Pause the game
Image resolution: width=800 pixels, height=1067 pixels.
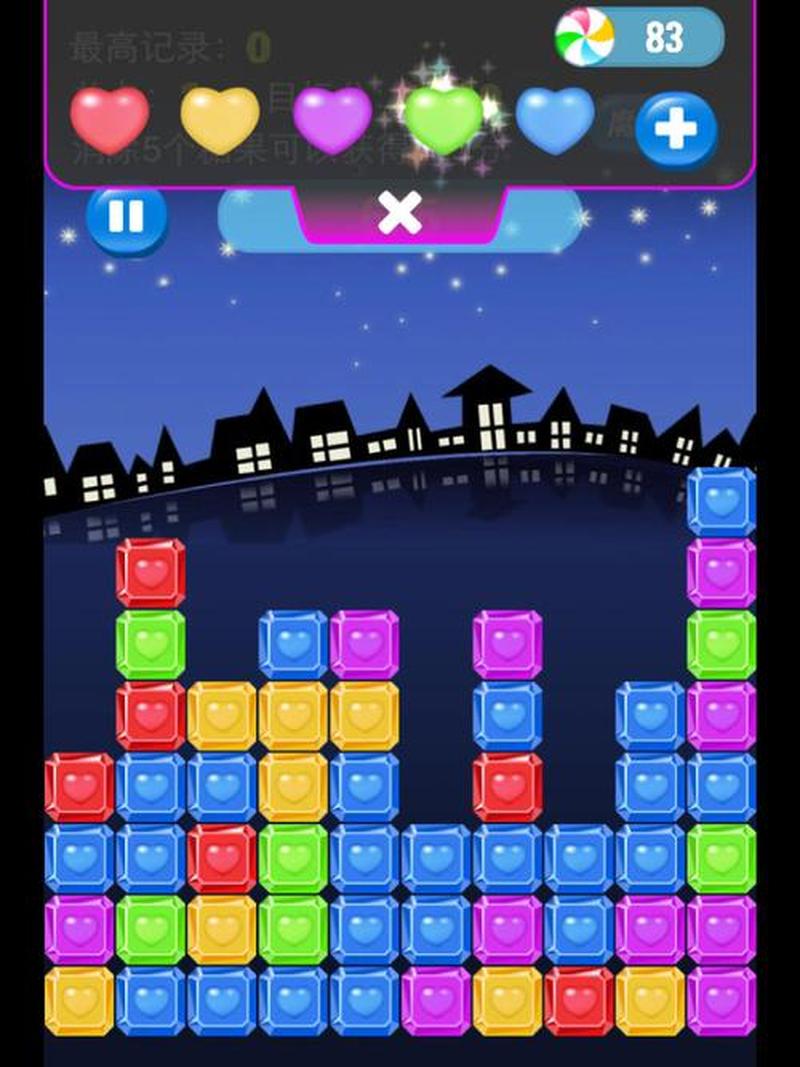pos(127,217)
